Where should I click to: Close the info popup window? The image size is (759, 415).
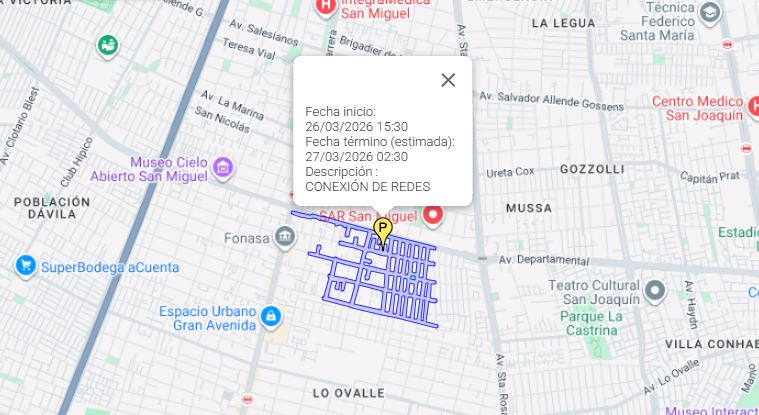click(x=448, y=80)
